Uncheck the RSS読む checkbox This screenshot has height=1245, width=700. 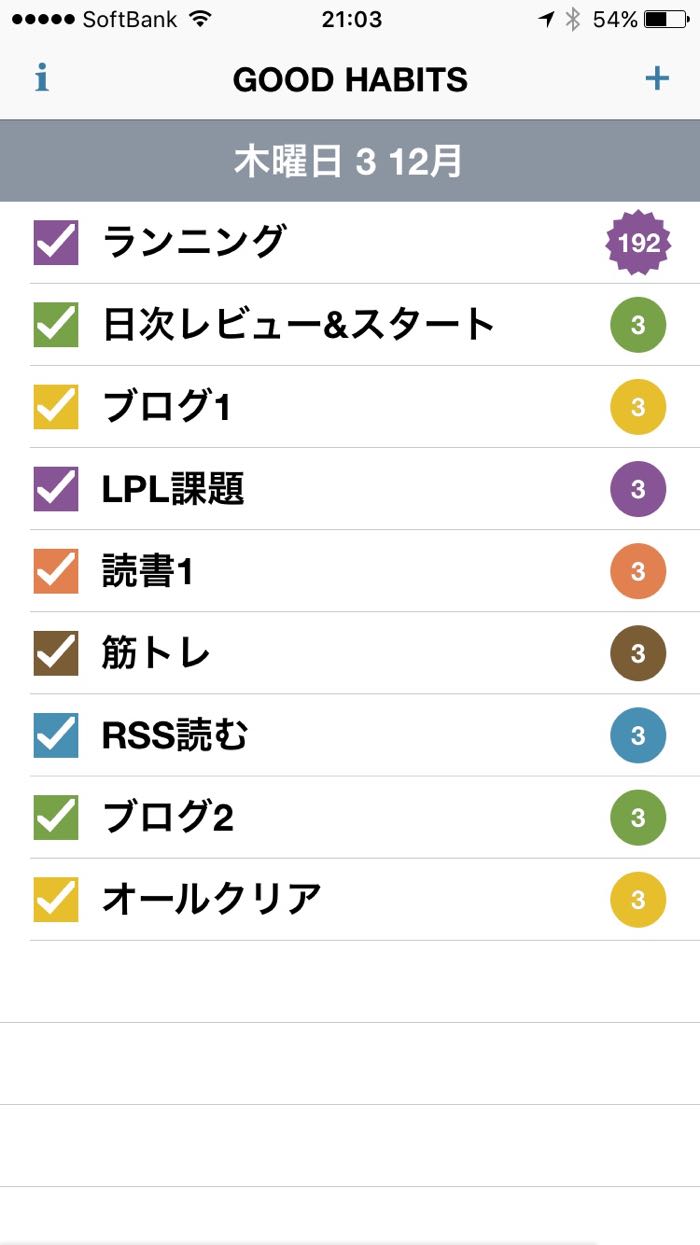point(56,735)
